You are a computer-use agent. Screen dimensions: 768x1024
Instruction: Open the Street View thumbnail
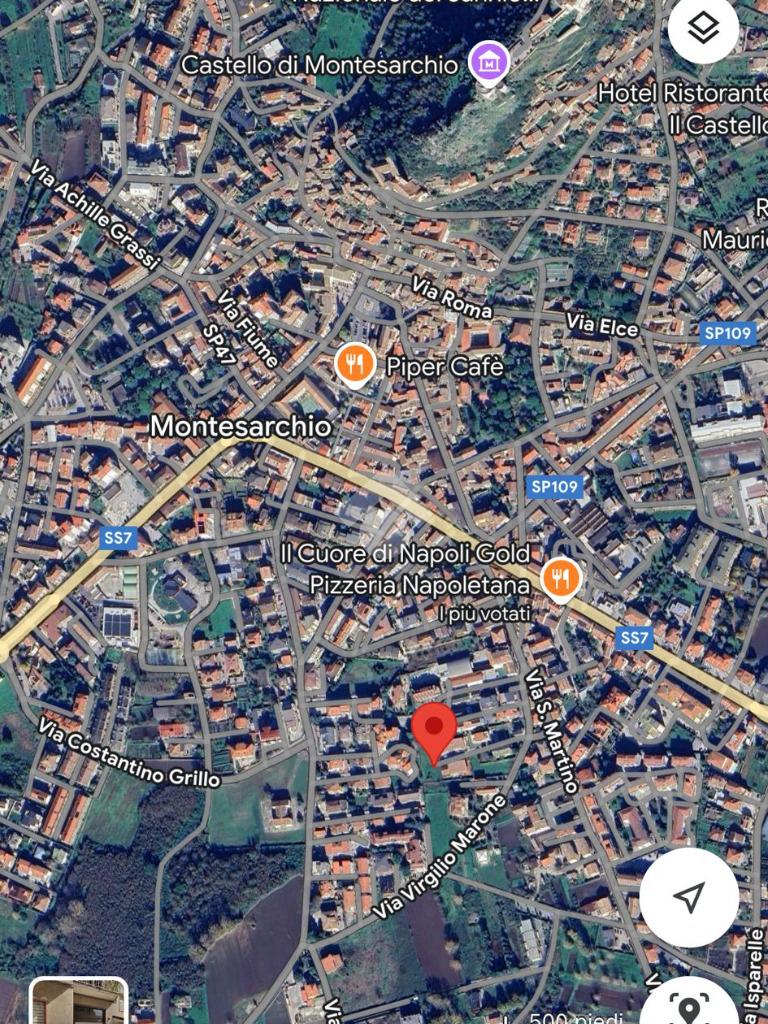78,1001
